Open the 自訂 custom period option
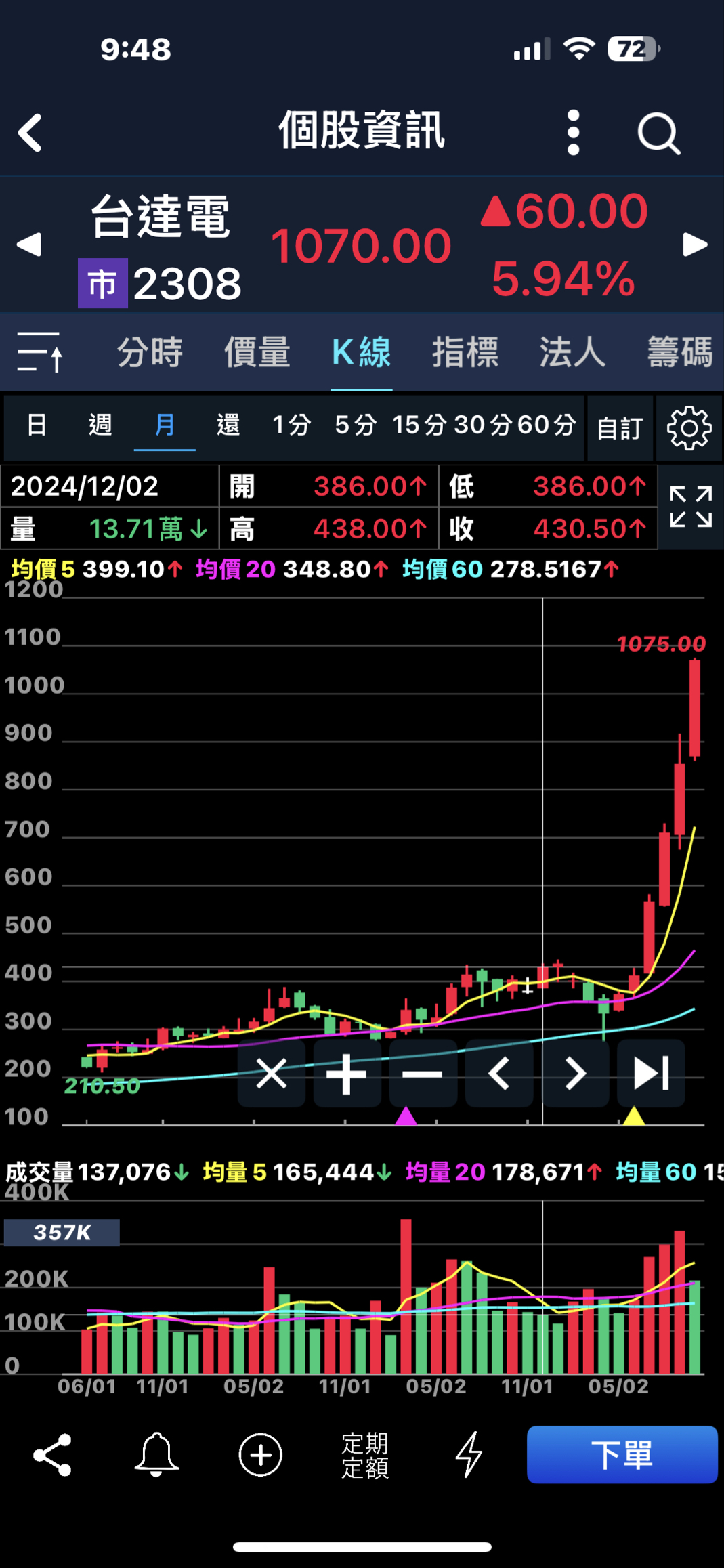Screen dimensions: 724x1568 click(620, 428)
